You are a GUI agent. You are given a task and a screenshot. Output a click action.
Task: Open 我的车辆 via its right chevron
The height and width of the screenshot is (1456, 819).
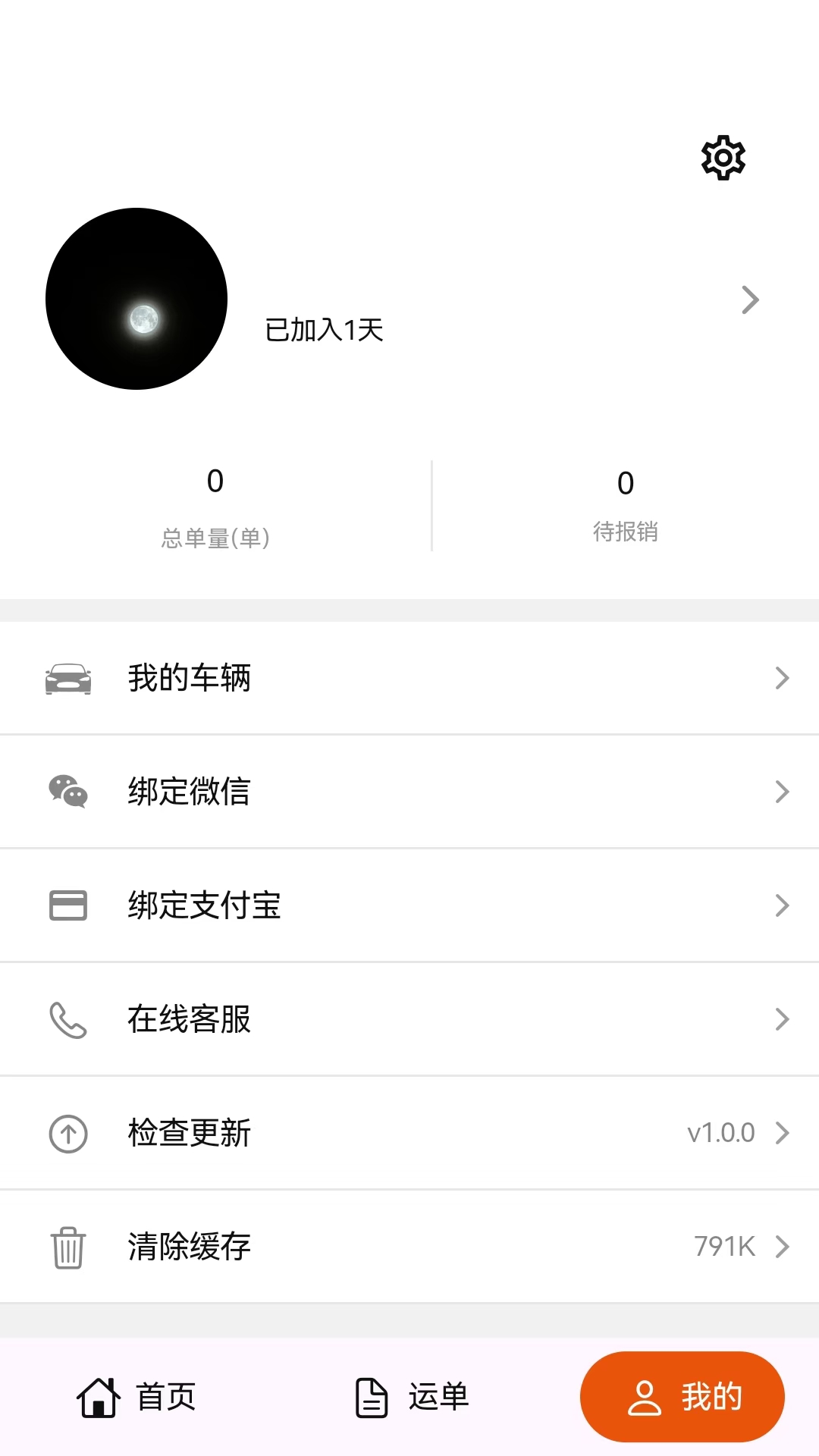(x=783, y=679)
